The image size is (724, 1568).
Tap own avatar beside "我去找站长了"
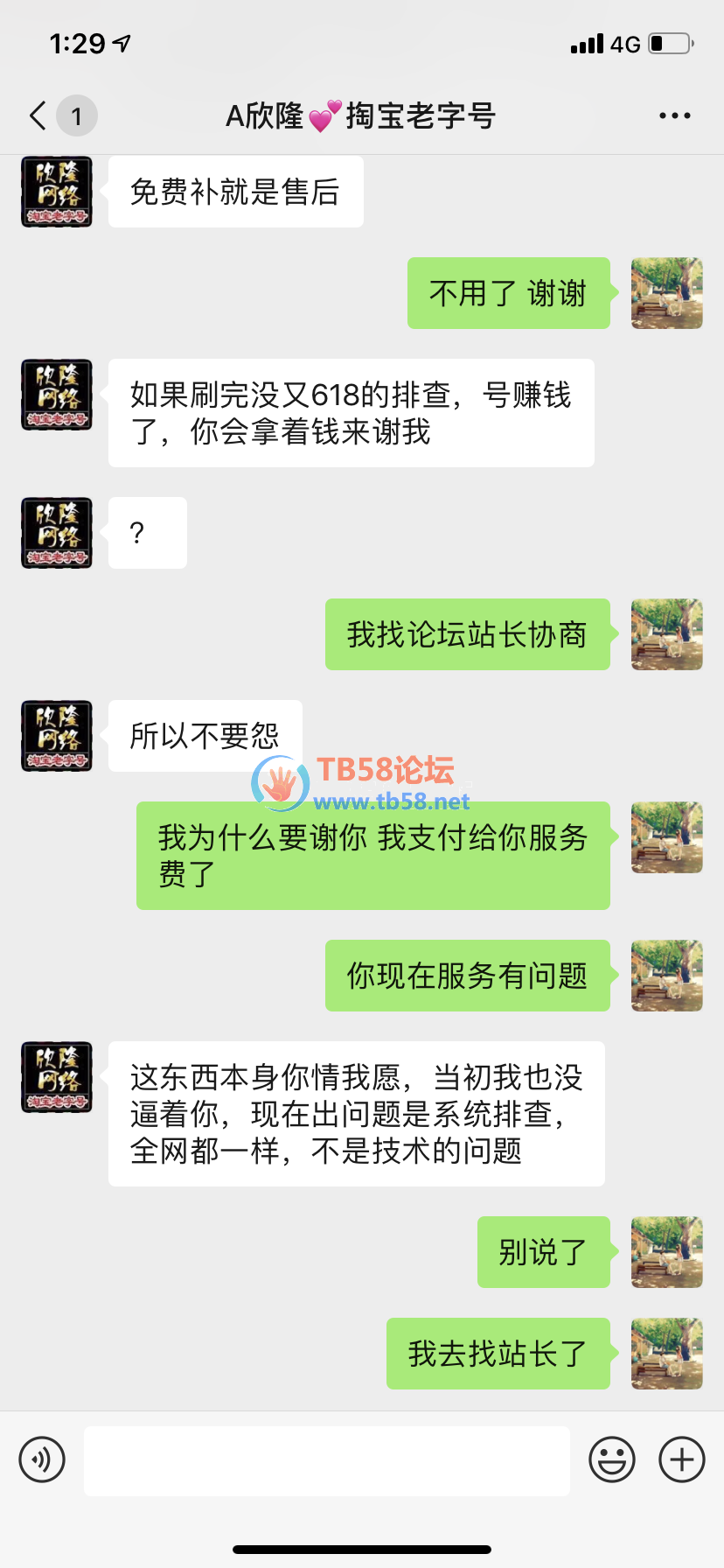click(666, 1353)
